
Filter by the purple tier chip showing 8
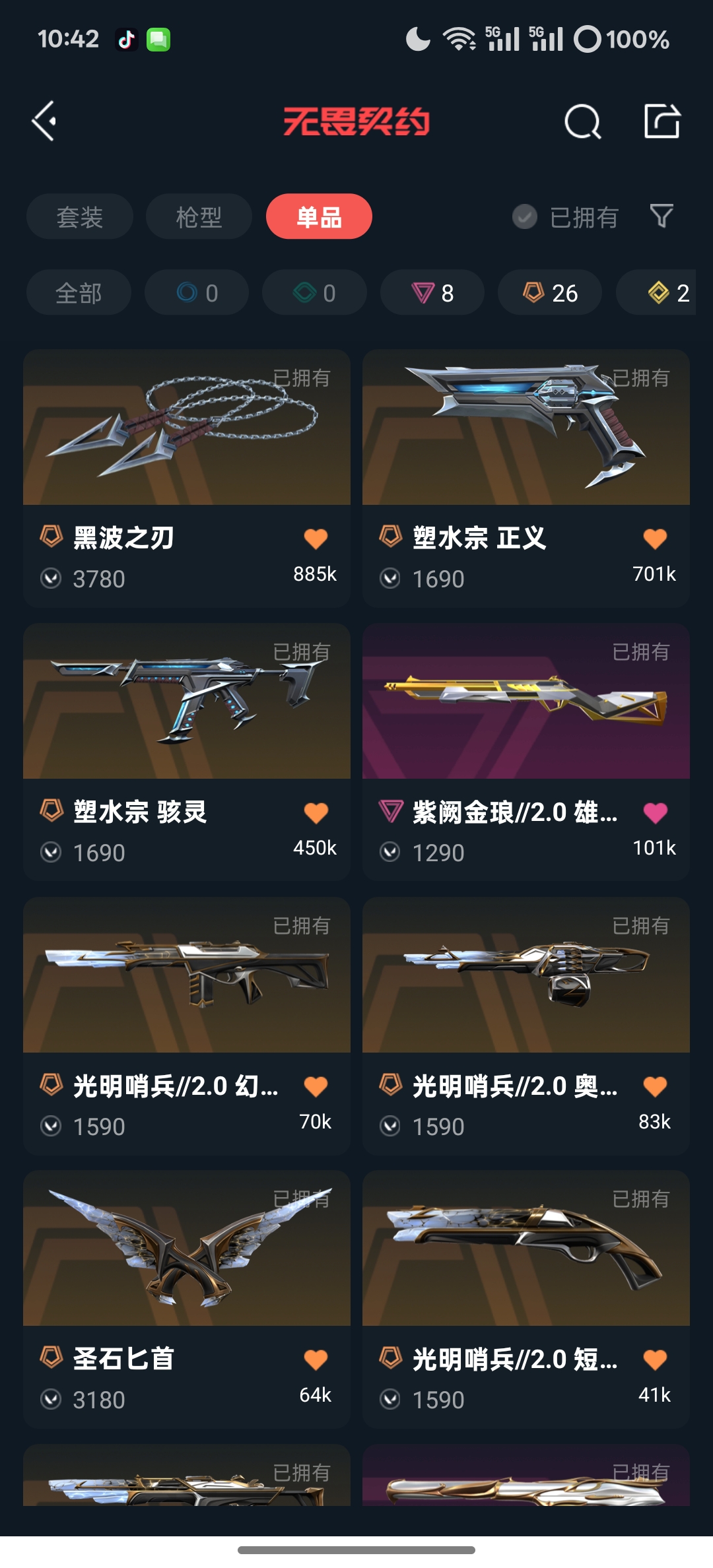click(x=432, y=292)
